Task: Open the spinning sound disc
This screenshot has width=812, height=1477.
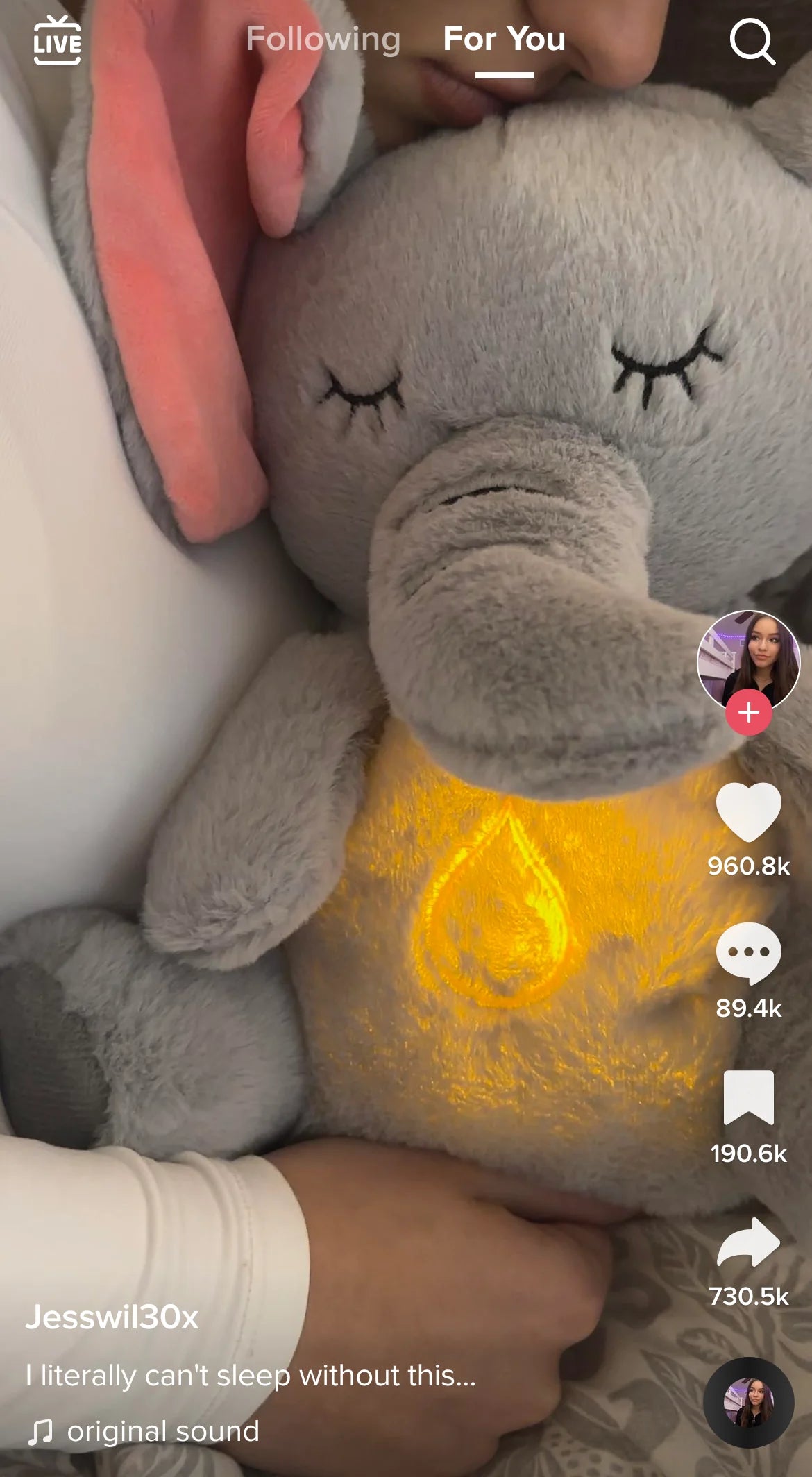Action: (748, 1403)
